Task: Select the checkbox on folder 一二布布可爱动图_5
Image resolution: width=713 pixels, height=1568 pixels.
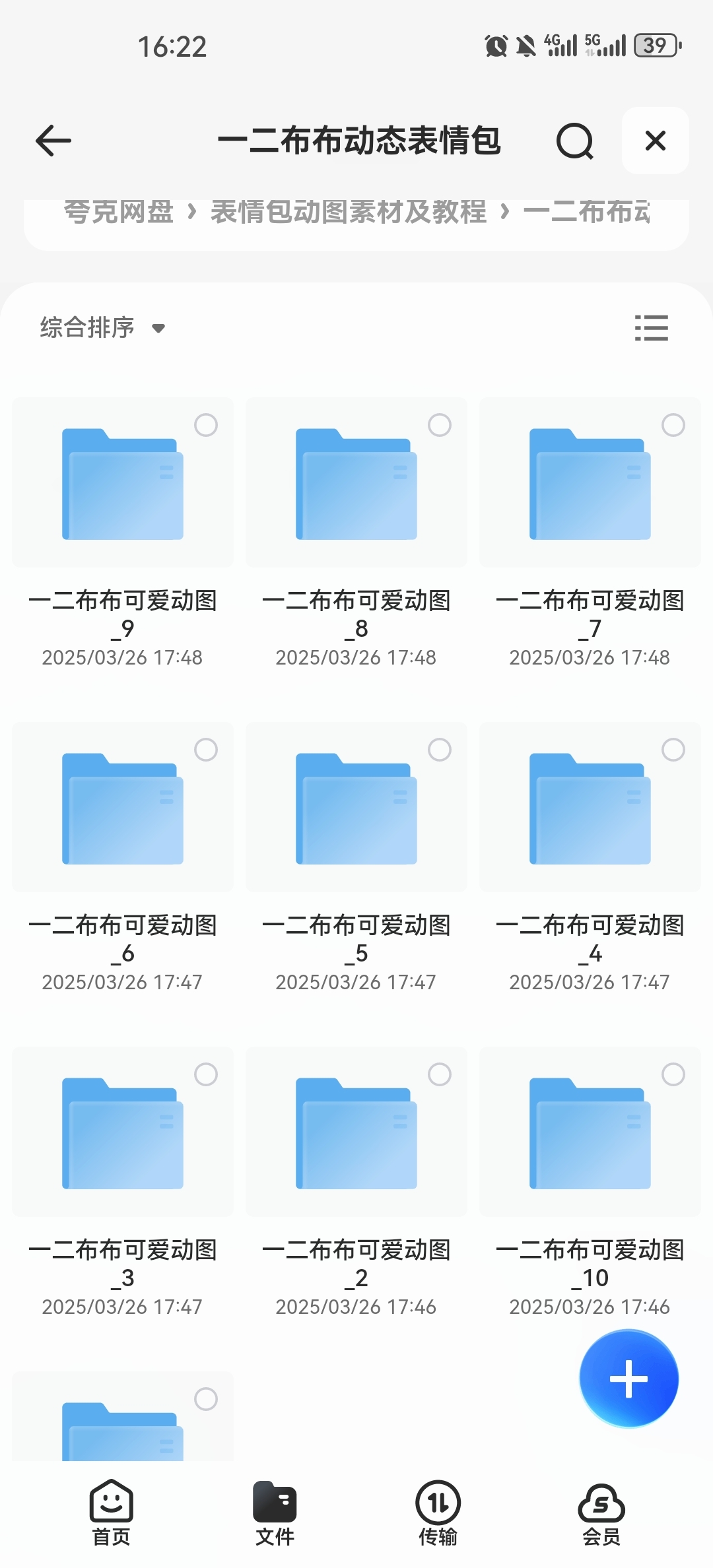Action: [x=440, y=750]
